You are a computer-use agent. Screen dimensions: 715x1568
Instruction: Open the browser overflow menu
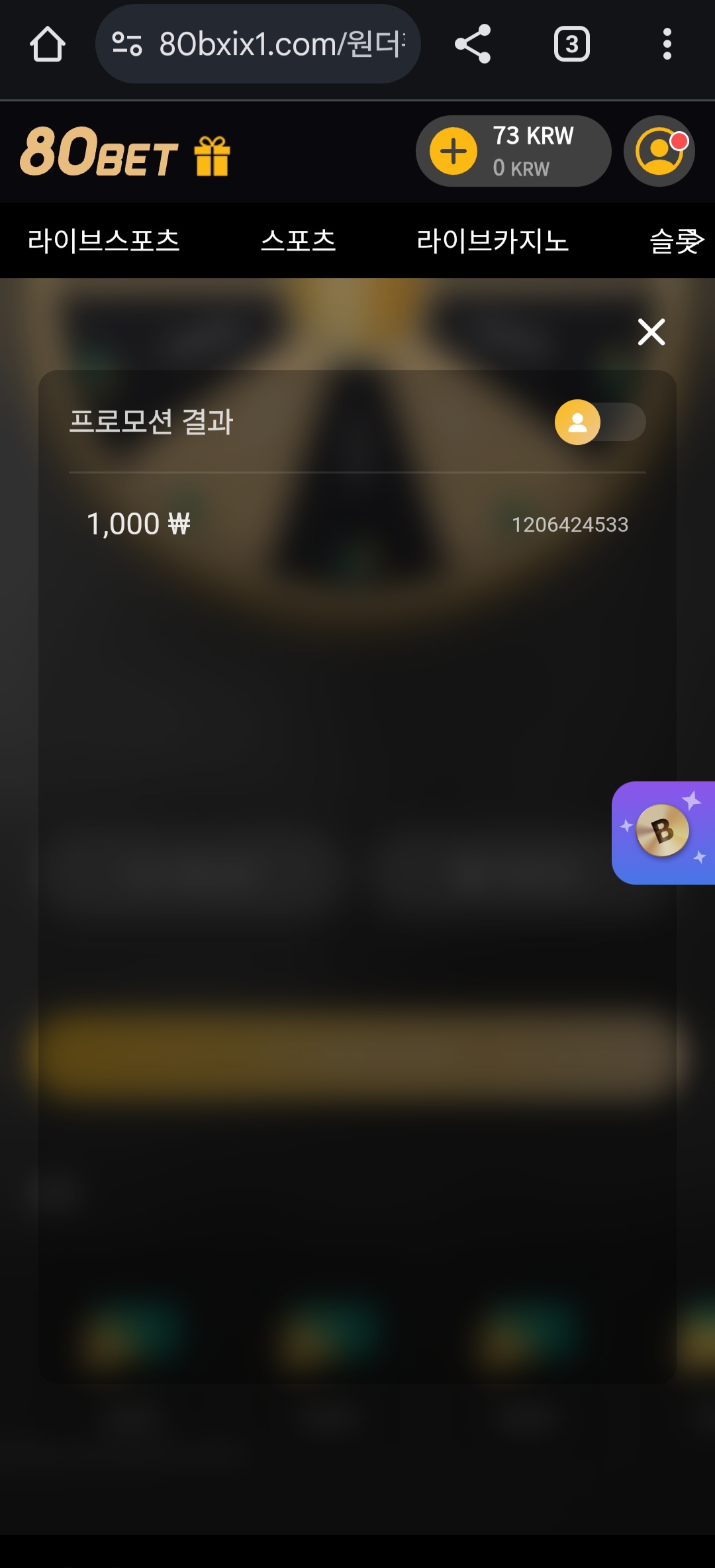pyautogui.click(x=667, y=44)
